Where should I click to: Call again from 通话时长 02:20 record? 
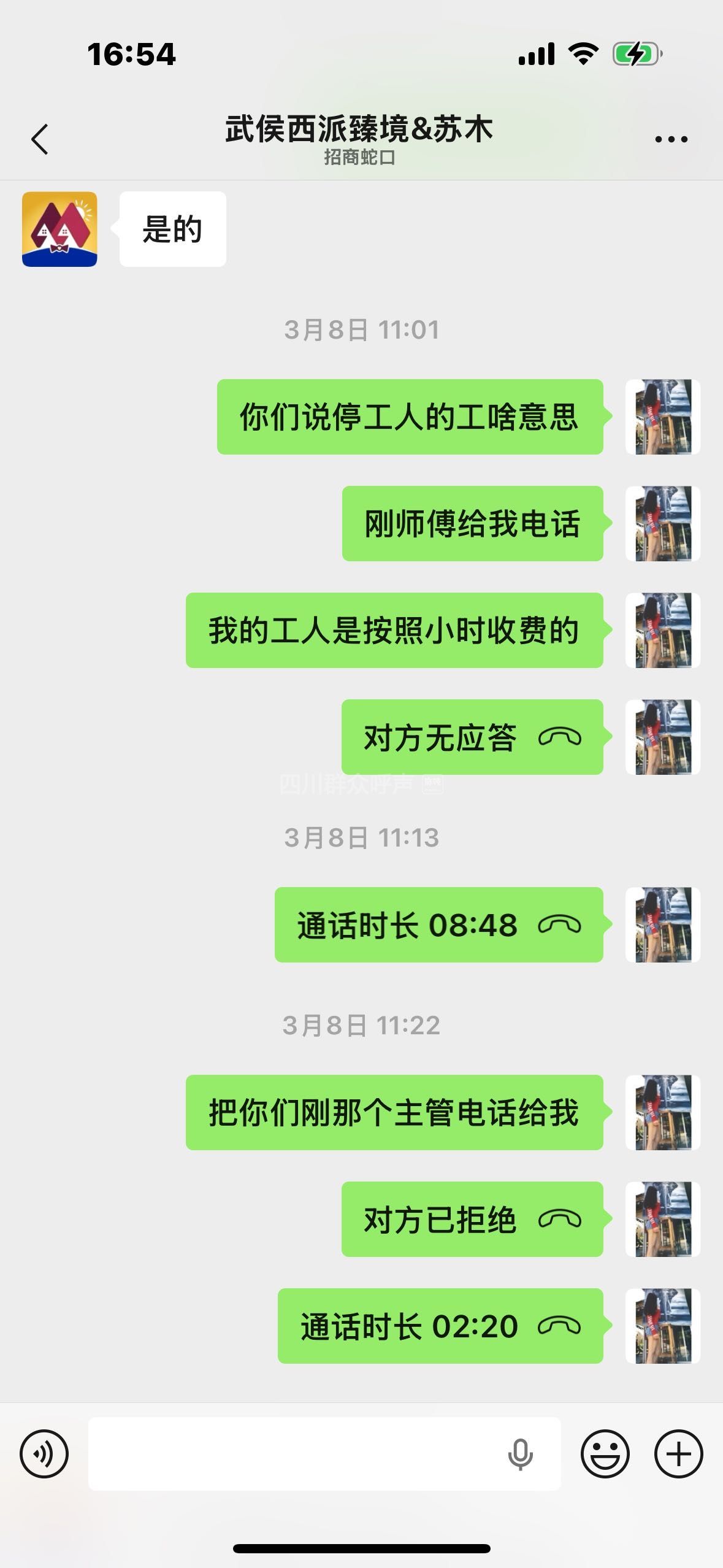[x=440, y=1326]
